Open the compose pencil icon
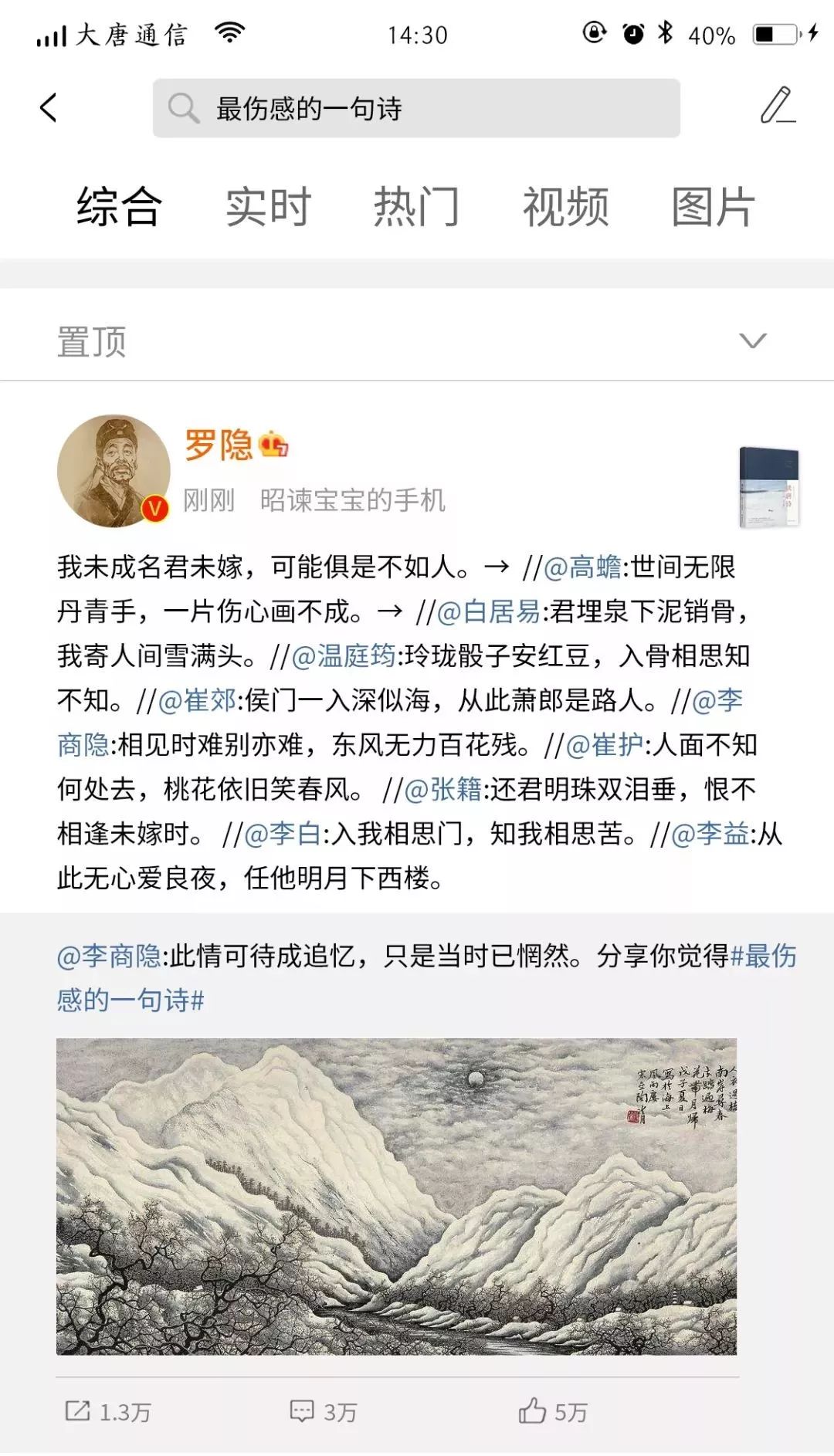The width and height of the screenshot is (834, 1456). pos(778,106)
